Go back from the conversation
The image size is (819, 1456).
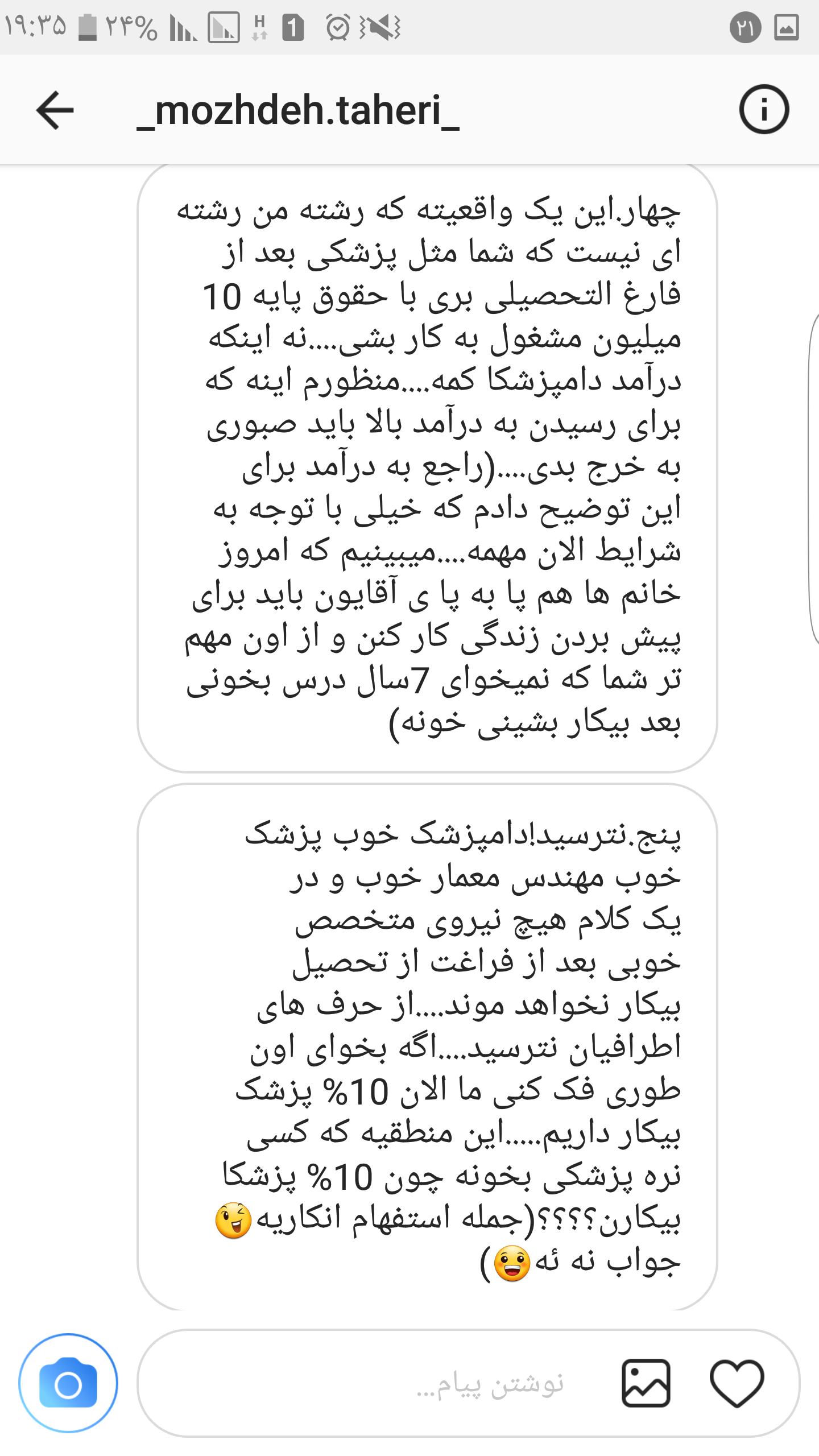click(x=55, y=110)
